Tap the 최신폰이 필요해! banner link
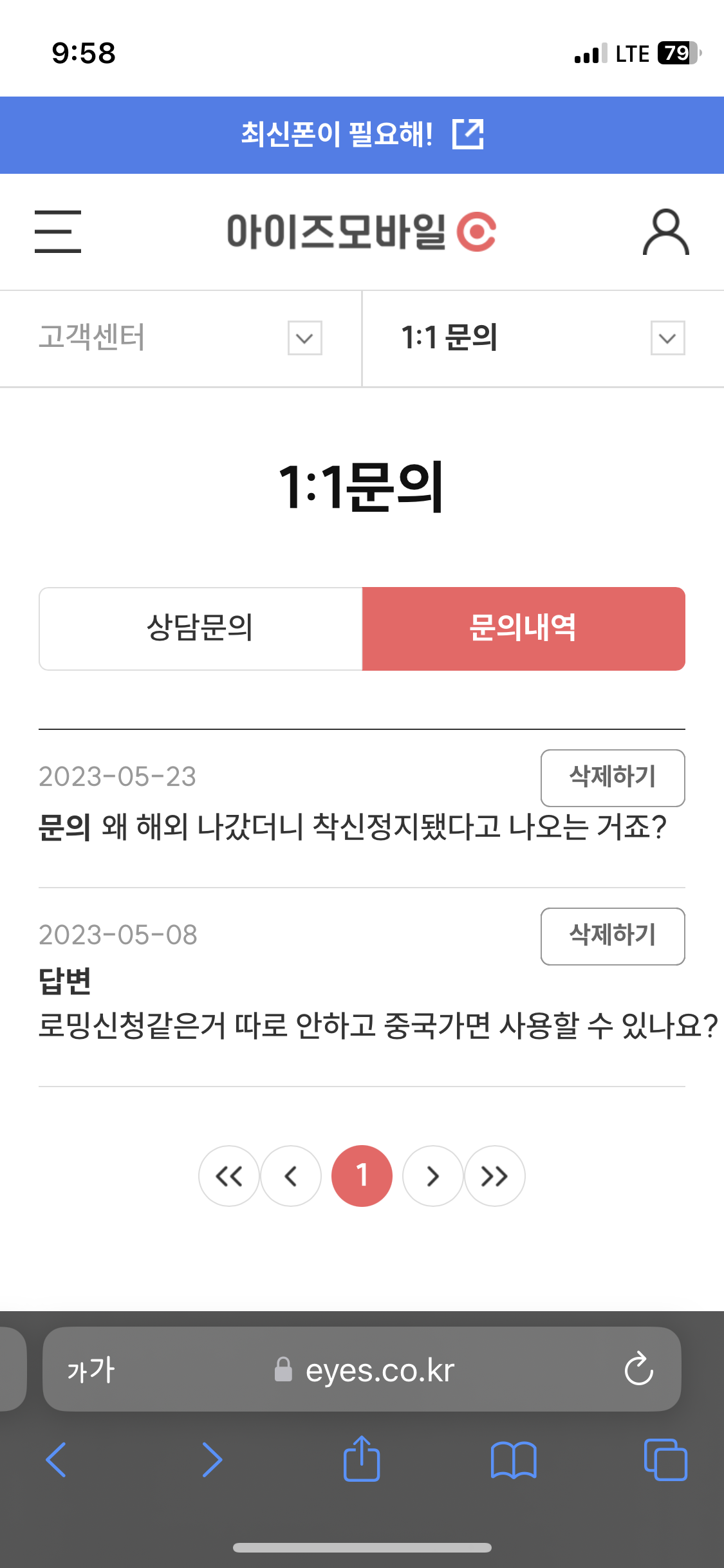The height and width of the screenshot is (1568, 724). coord(362,135)
